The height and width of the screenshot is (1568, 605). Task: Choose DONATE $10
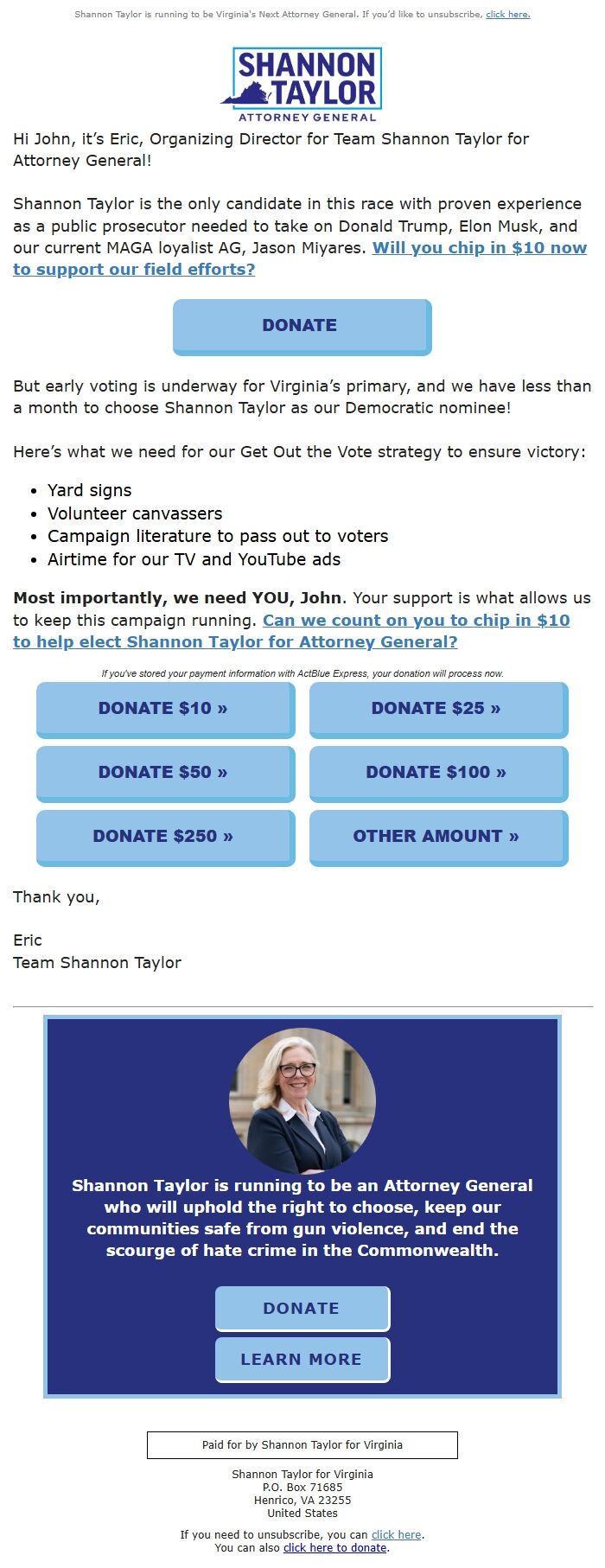165,710
